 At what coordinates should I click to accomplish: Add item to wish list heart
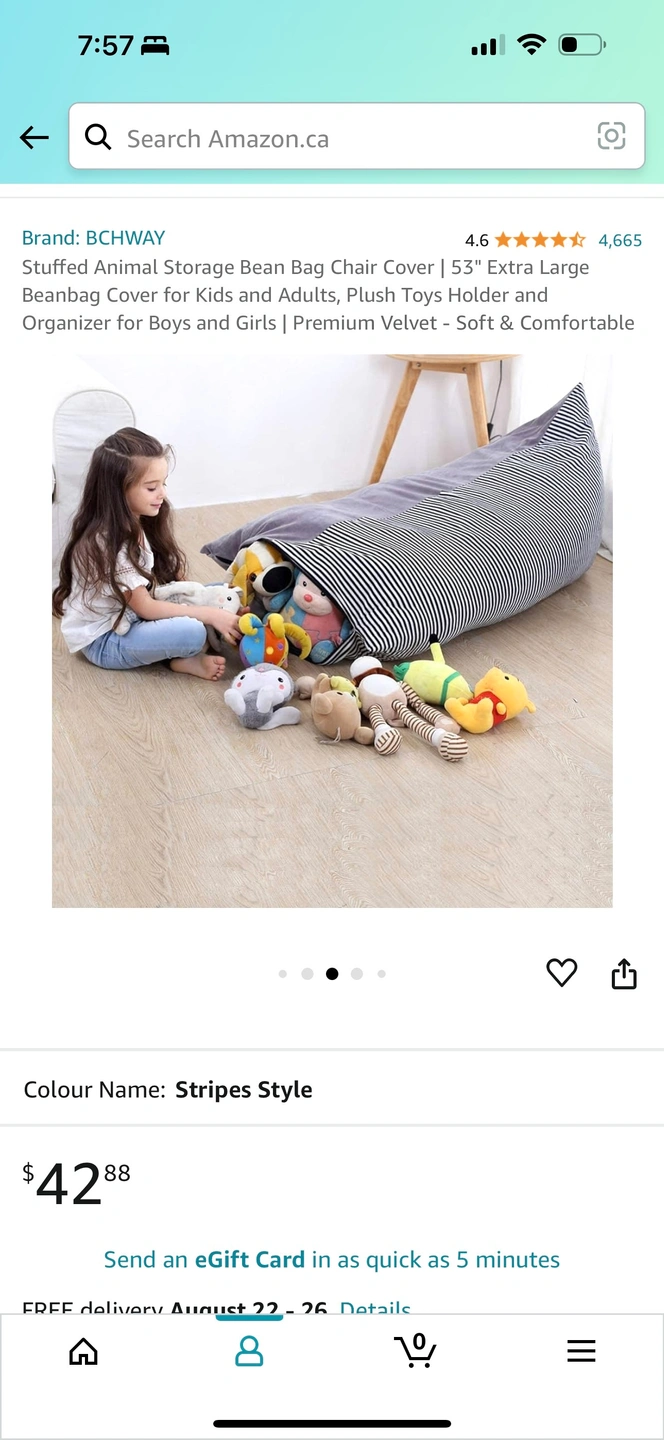[561, 972]
